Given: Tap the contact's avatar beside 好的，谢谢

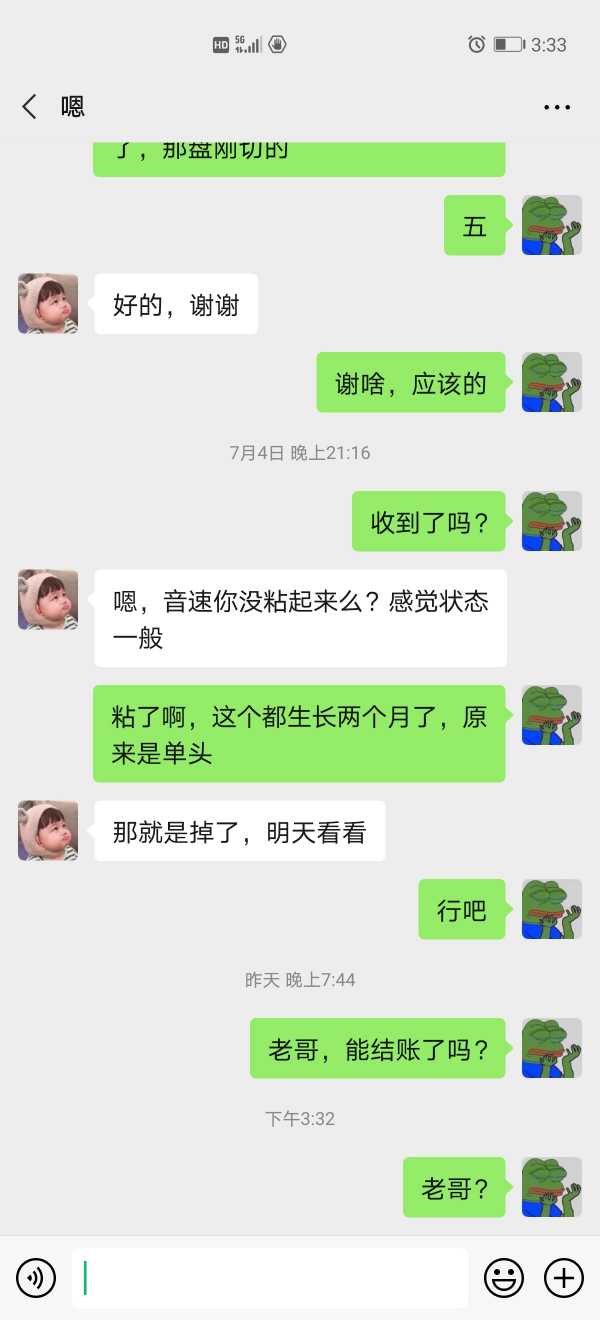Looking at the screenshot, I should (x=48, y=304).
